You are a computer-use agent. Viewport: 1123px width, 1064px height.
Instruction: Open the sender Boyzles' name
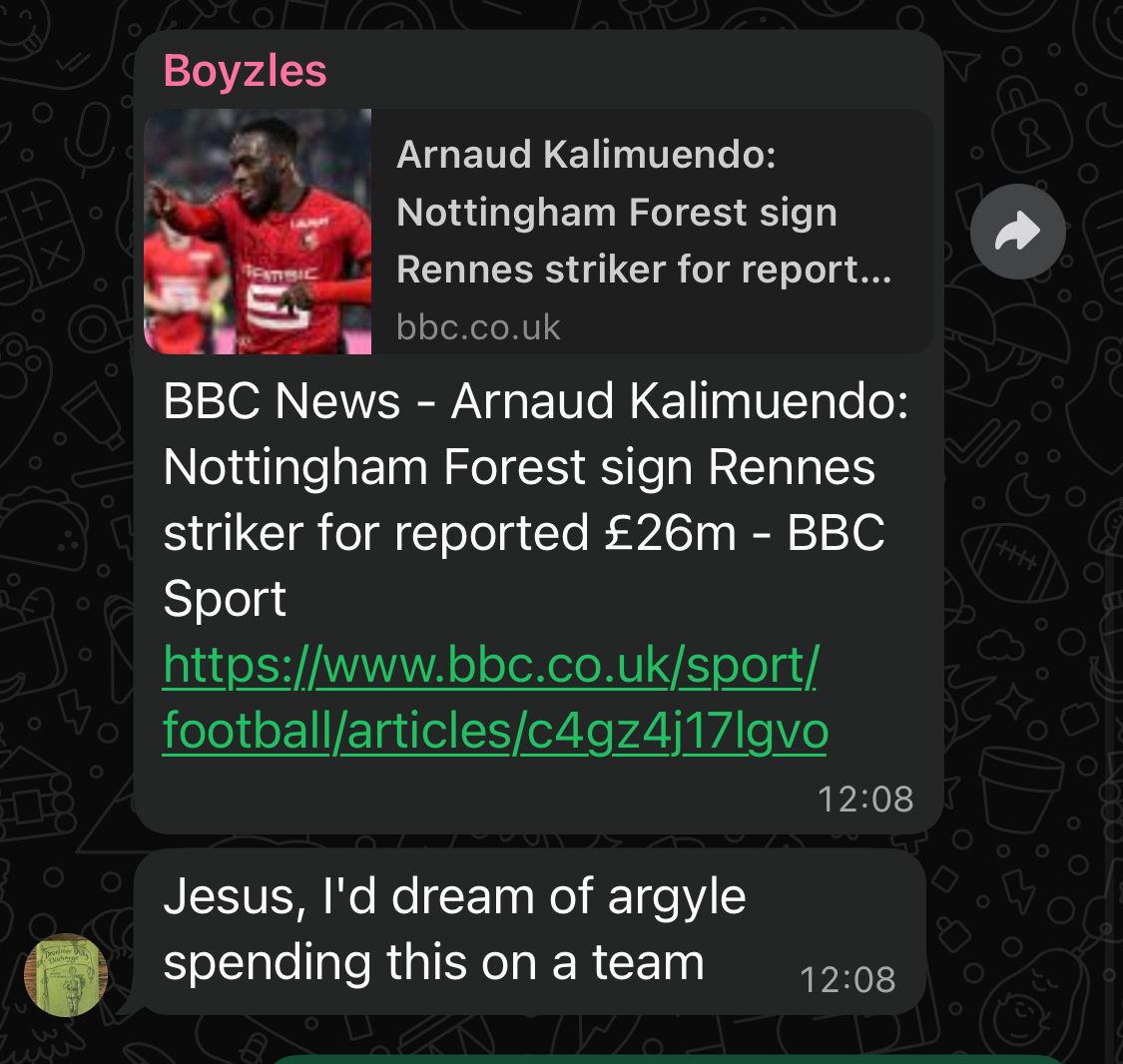245,72
